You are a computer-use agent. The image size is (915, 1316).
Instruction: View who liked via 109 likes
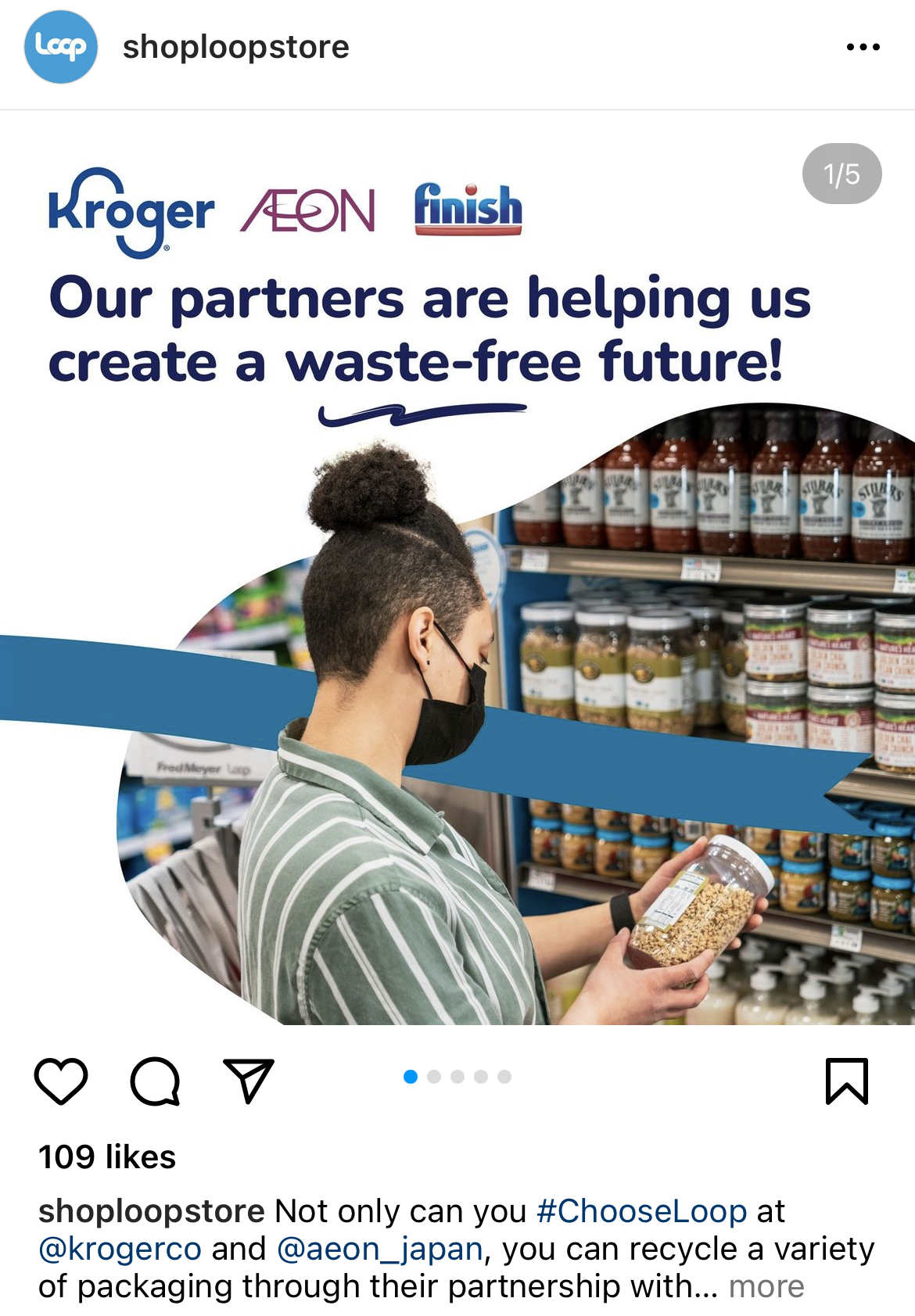(107, 1156)
